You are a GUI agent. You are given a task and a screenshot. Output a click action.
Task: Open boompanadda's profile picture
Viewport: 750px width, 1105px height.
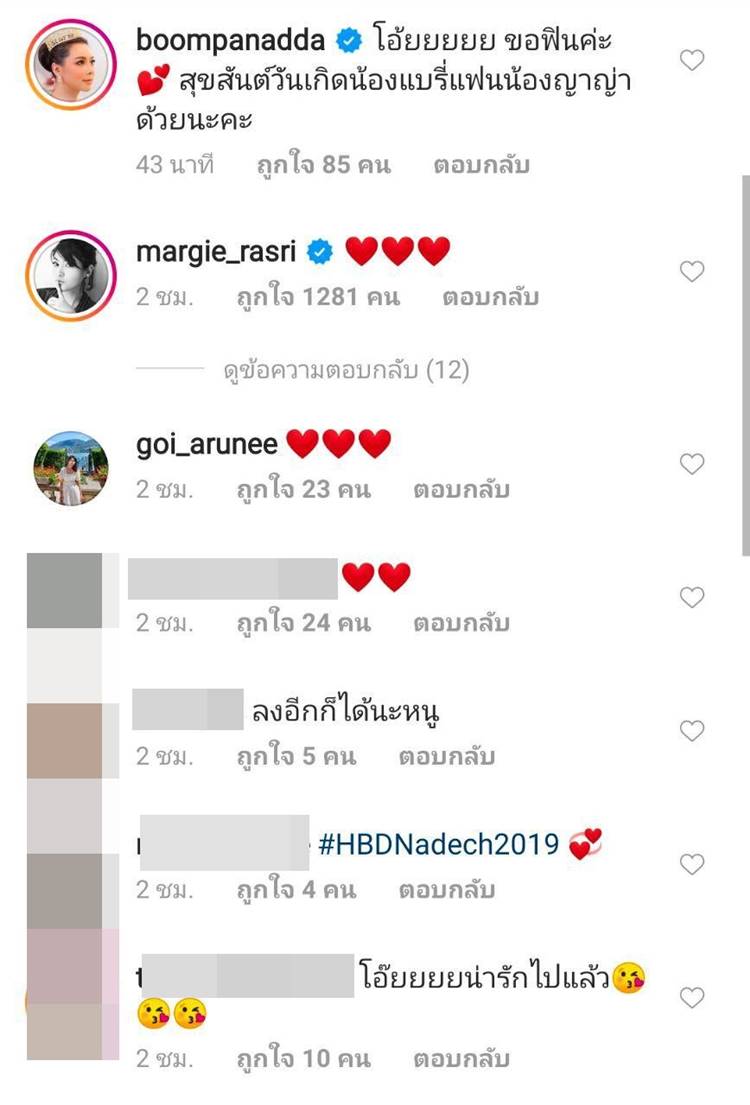click(x=69, y=60)
